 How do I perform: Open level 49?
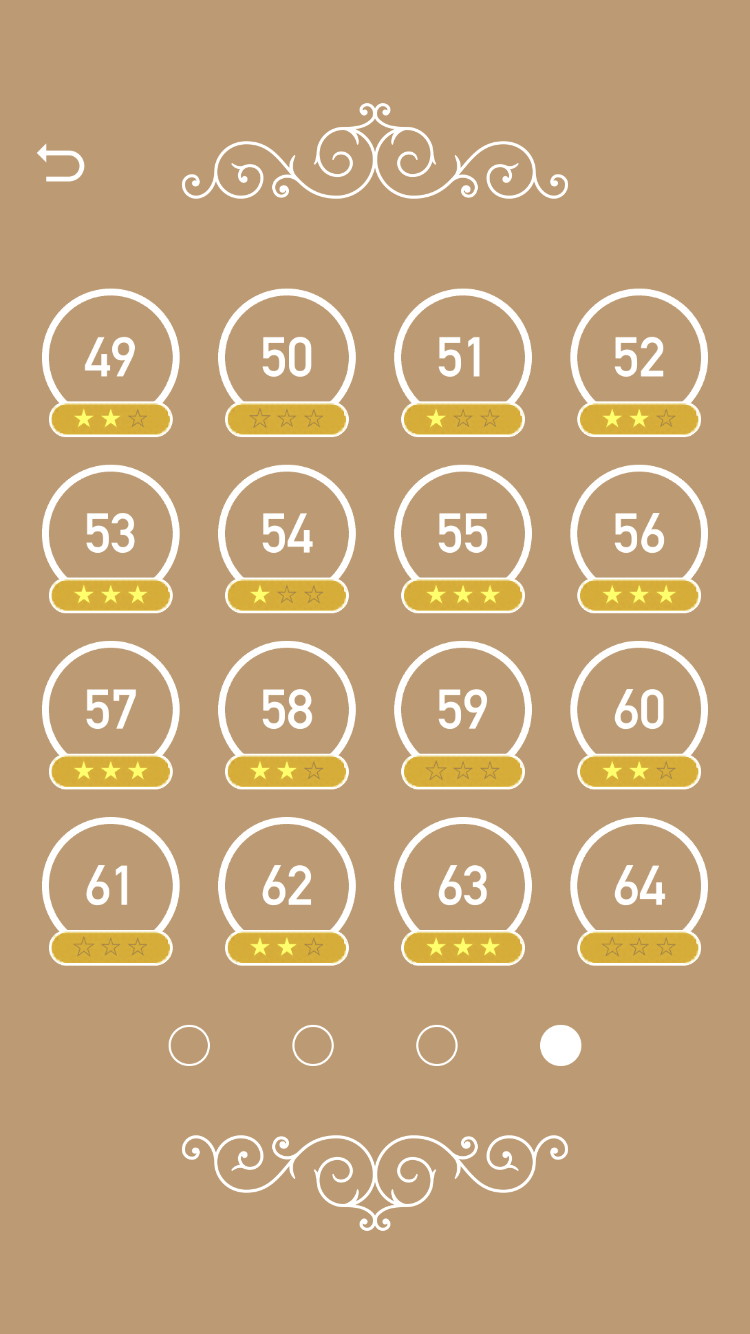110,358
